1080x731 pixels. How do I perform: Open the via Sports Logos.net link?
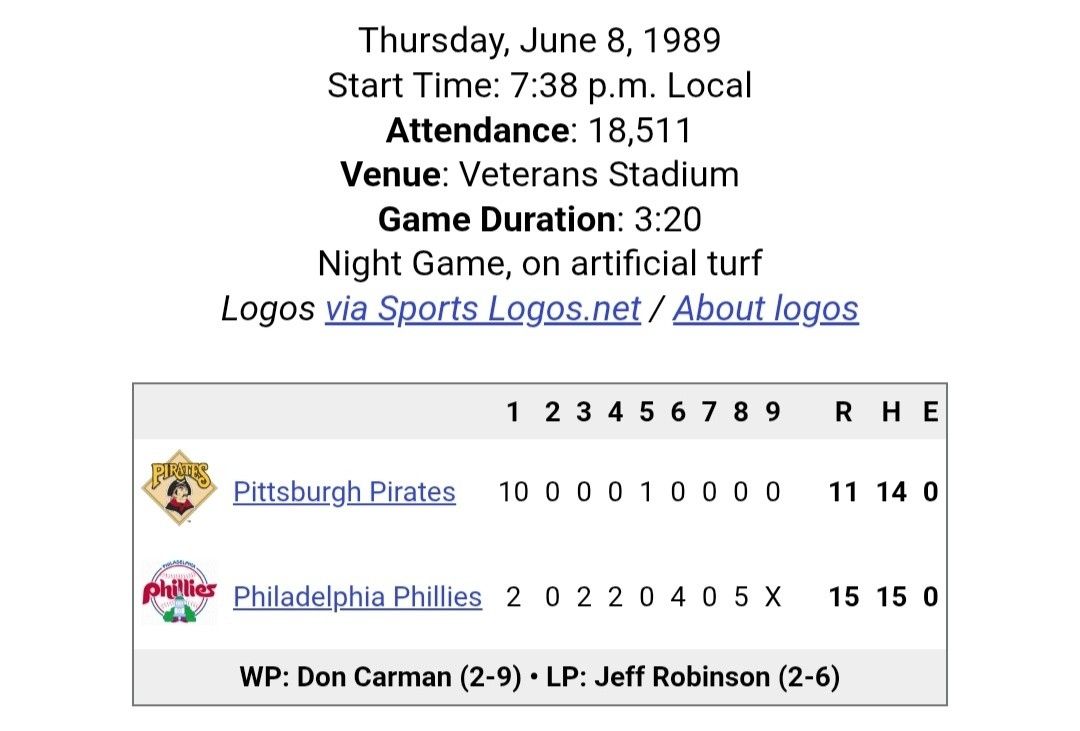click(482, 309)
